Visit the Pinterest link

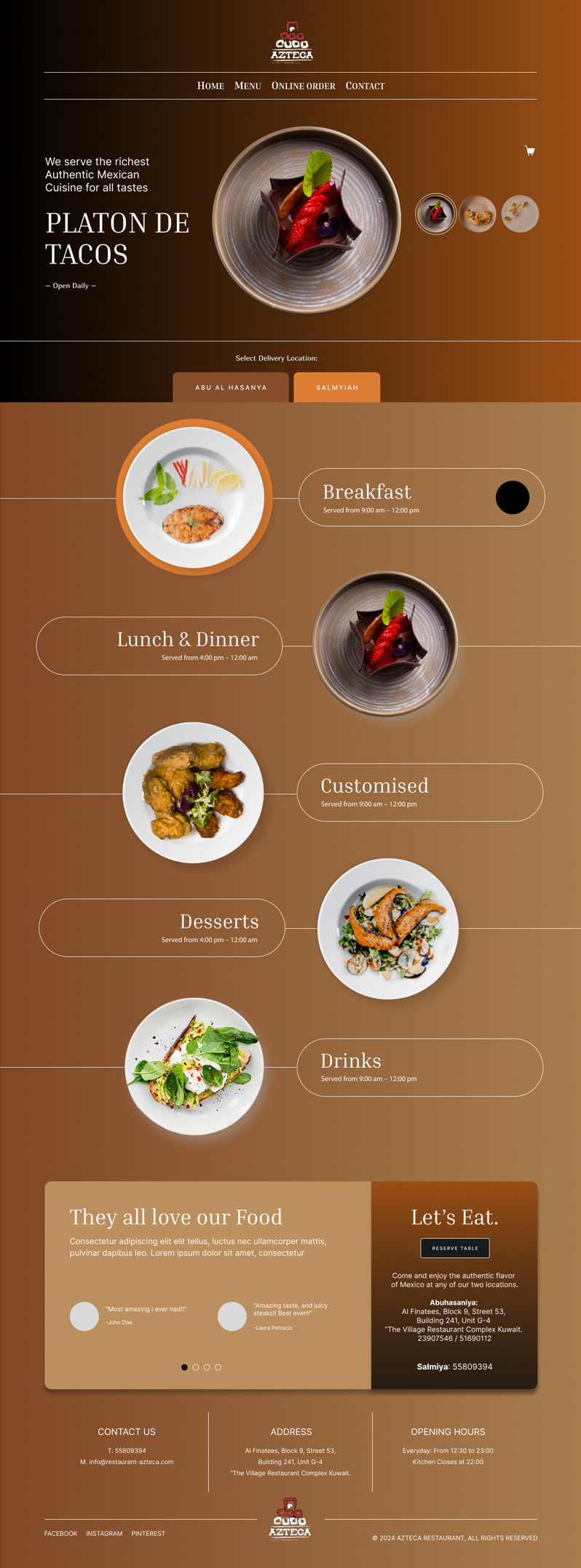coord(148,1533)
